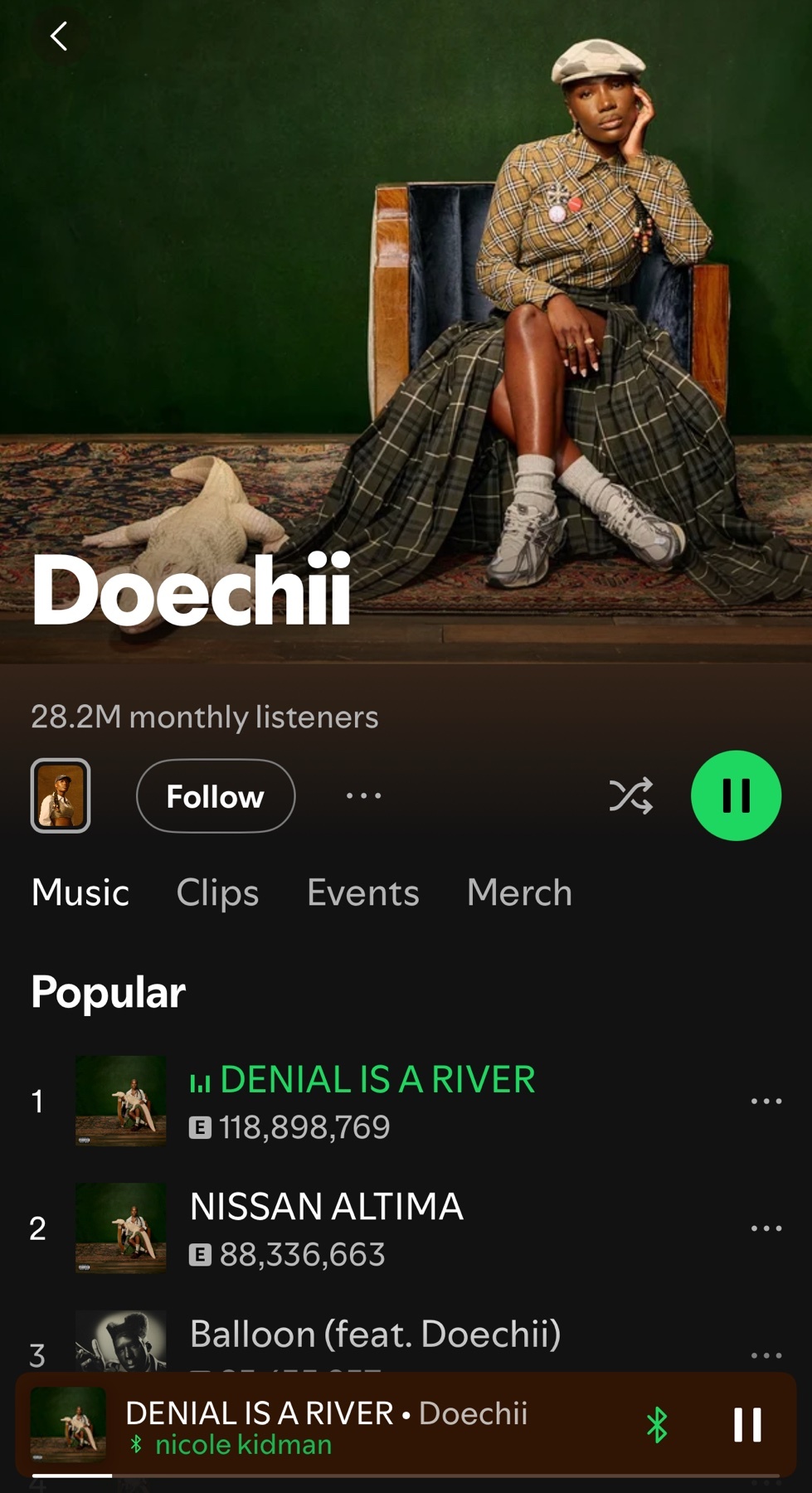The image size is (812, 1493).
Task: Follow Doechii
Action: [x=215, y=796]
